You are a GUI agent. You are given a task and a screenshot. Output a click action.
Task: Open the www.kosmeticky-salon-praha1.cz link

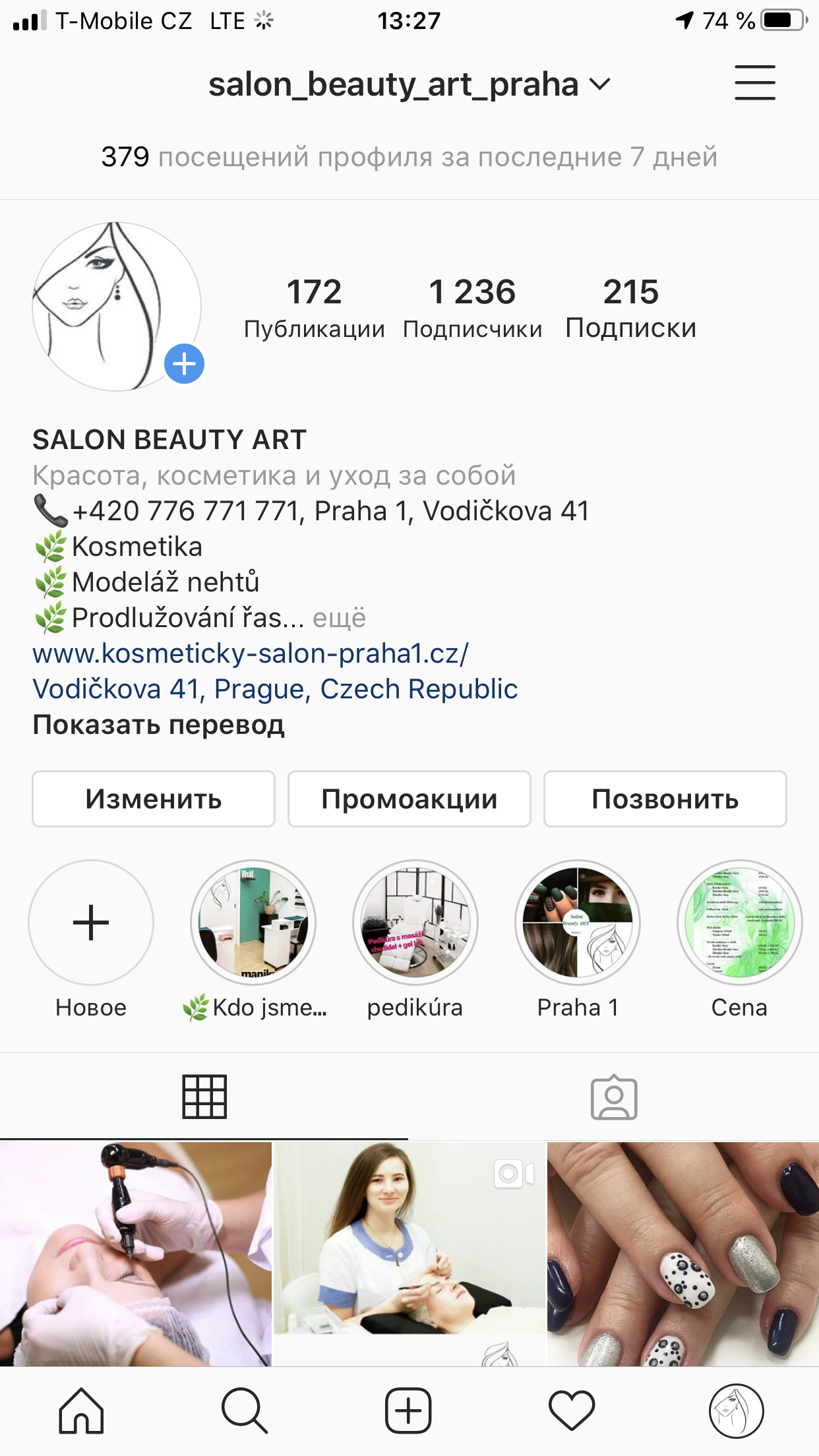pos(251,653)
